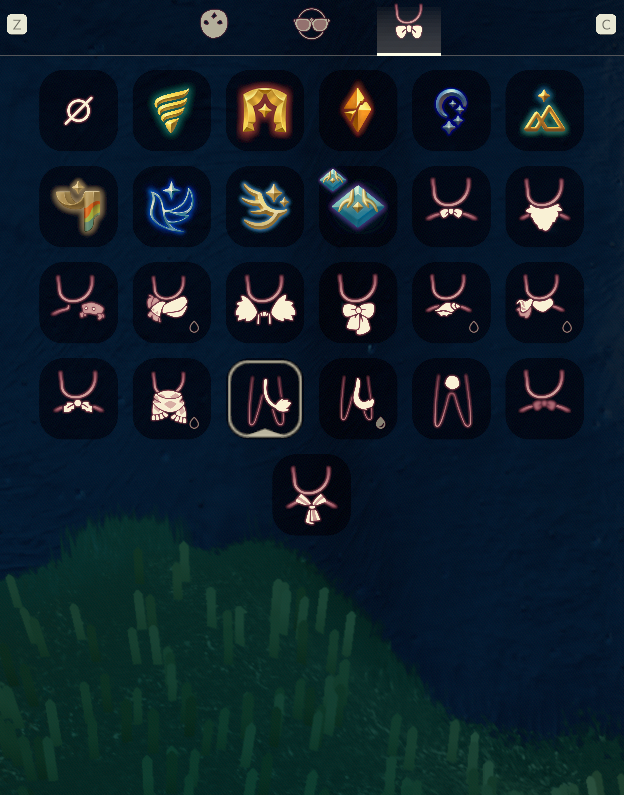This screenshot has height=795, width=624.
Task: Tap the highlighted feather tail necklace
Action: (x=265, y=398)
